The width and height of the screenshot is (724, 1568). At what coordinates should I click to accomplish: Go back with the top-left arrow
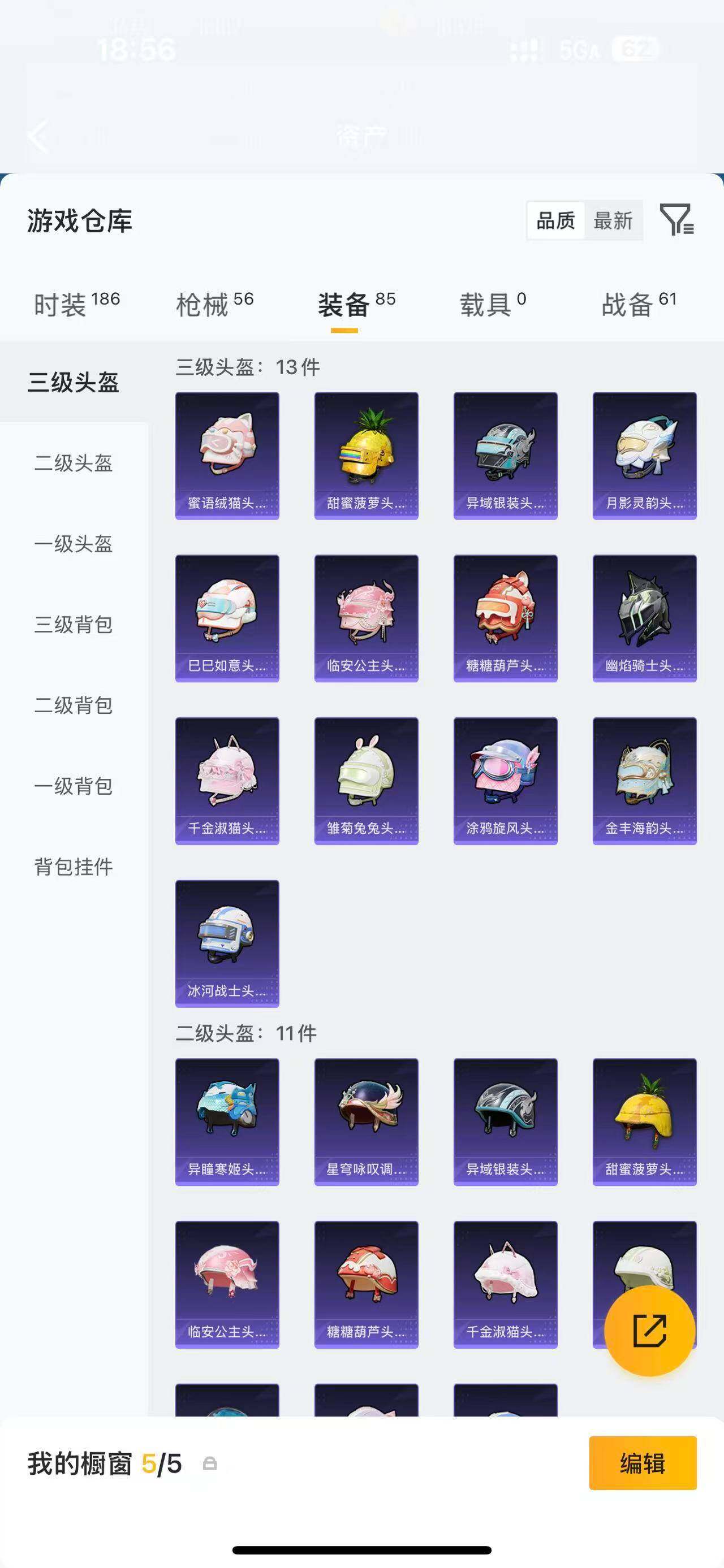[x=38, y=136]
